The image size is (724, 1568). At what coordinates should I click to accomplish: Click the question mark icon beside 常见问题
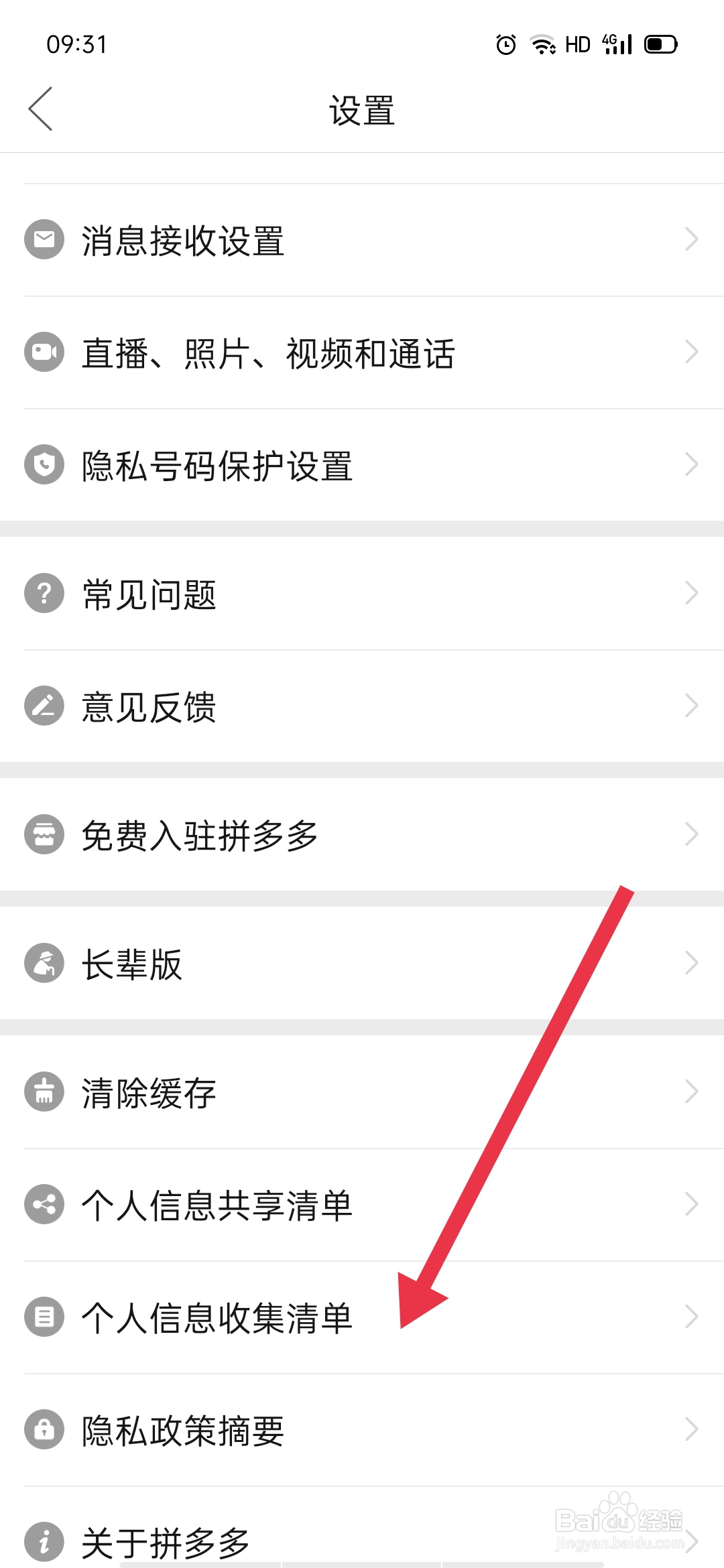coord(44,592)
